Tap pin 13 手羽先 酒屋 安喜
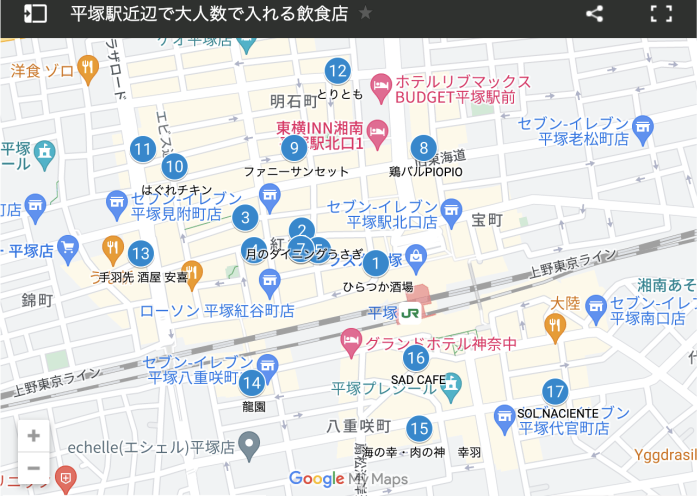 (140, 254)
